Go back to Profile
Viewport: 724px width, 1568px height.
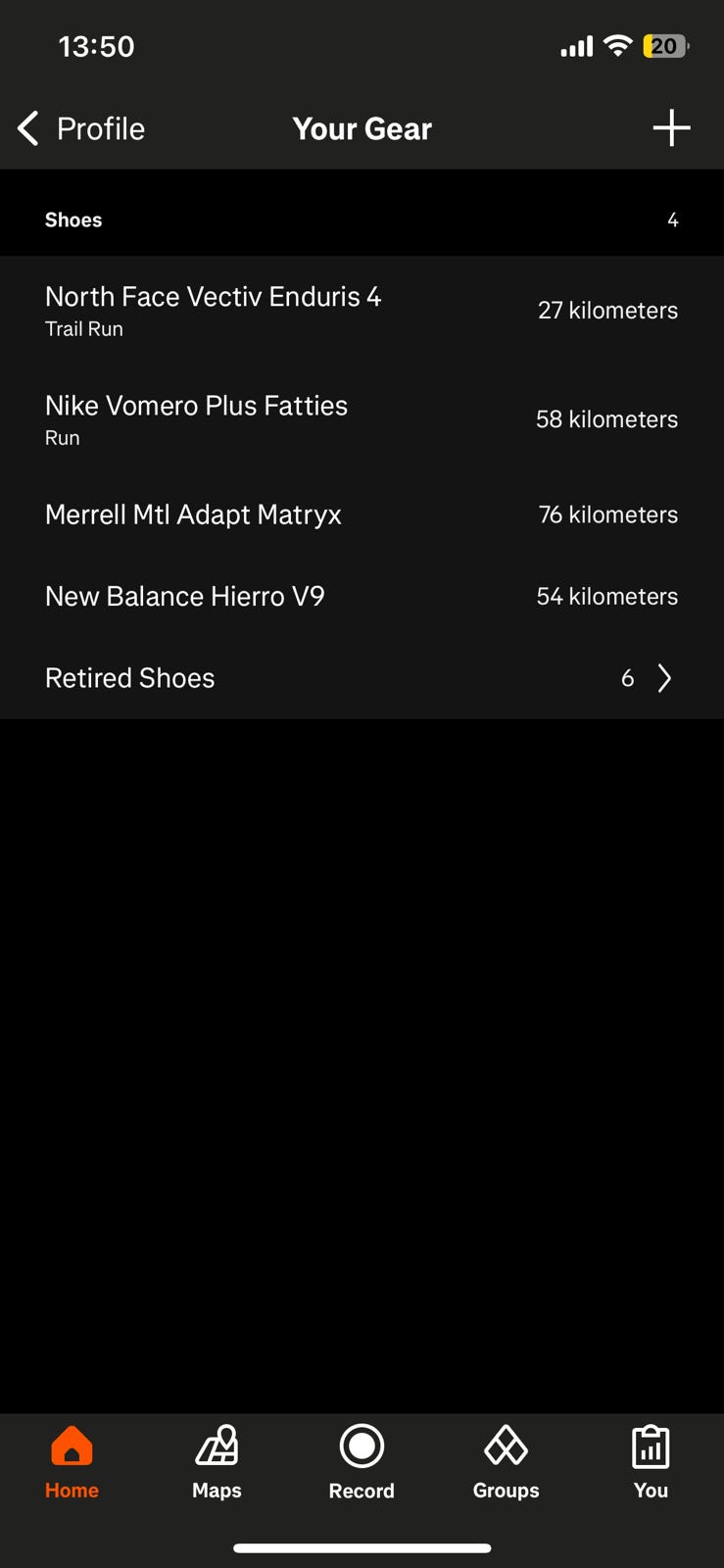point(80,128)
